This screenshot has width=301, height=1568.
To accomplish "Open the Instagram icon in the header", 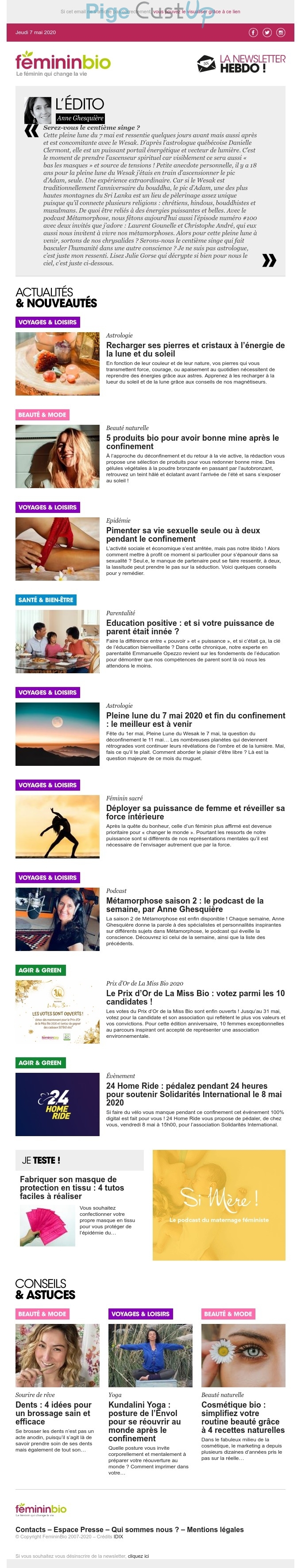I will point(281,32).
